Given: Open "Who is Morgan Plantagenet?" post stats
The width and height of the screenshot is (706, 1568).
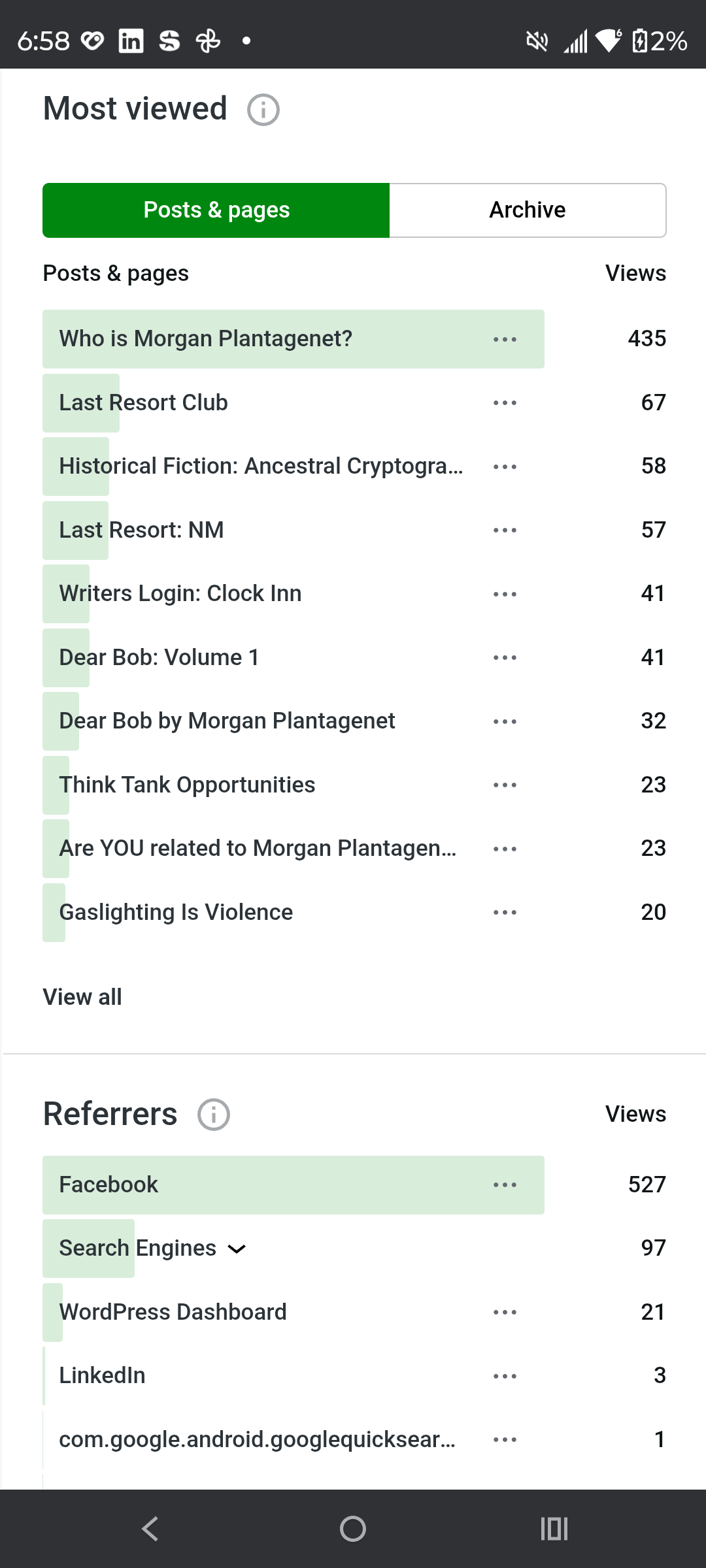Looking at the screenshot, I should (205, 339).
